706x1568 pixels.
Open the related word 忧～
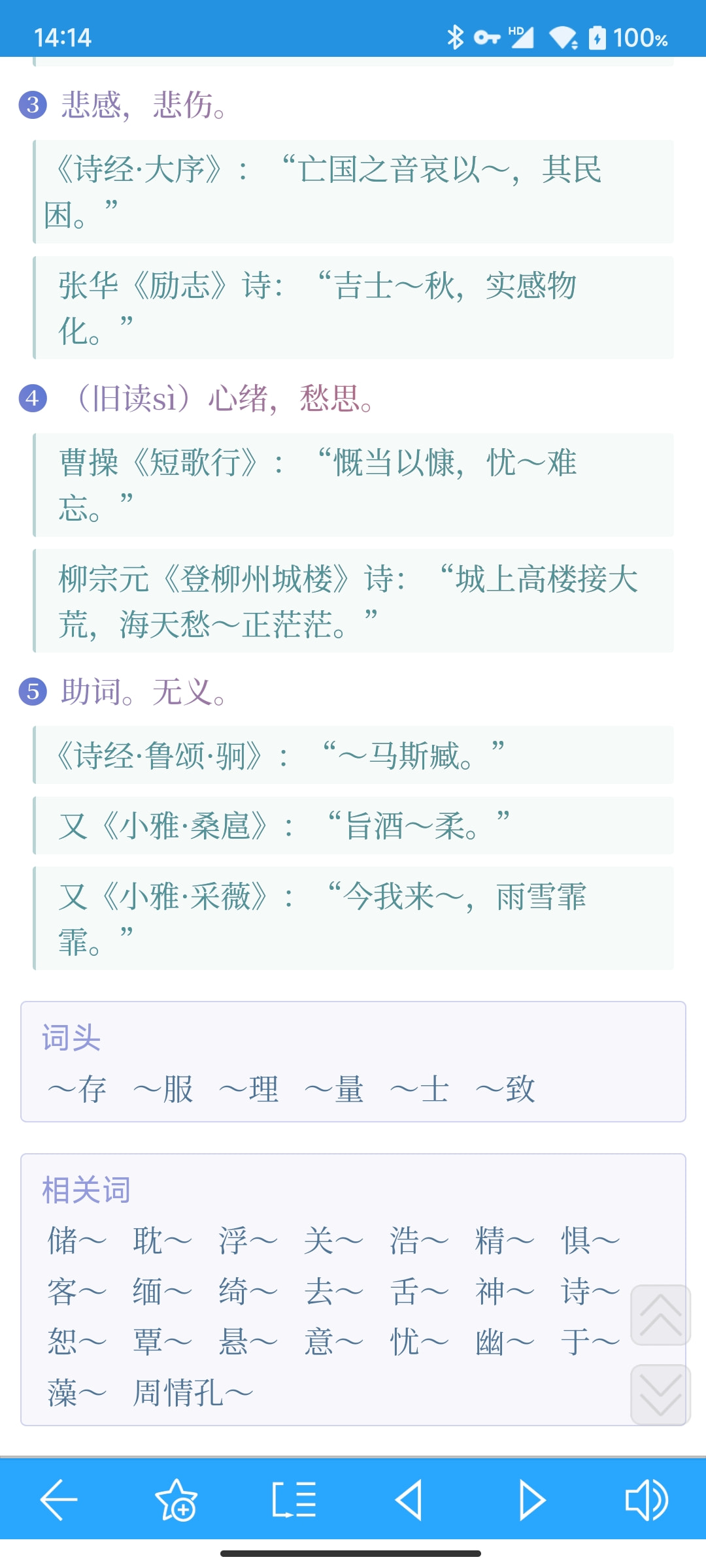[x=420, y=1343]
